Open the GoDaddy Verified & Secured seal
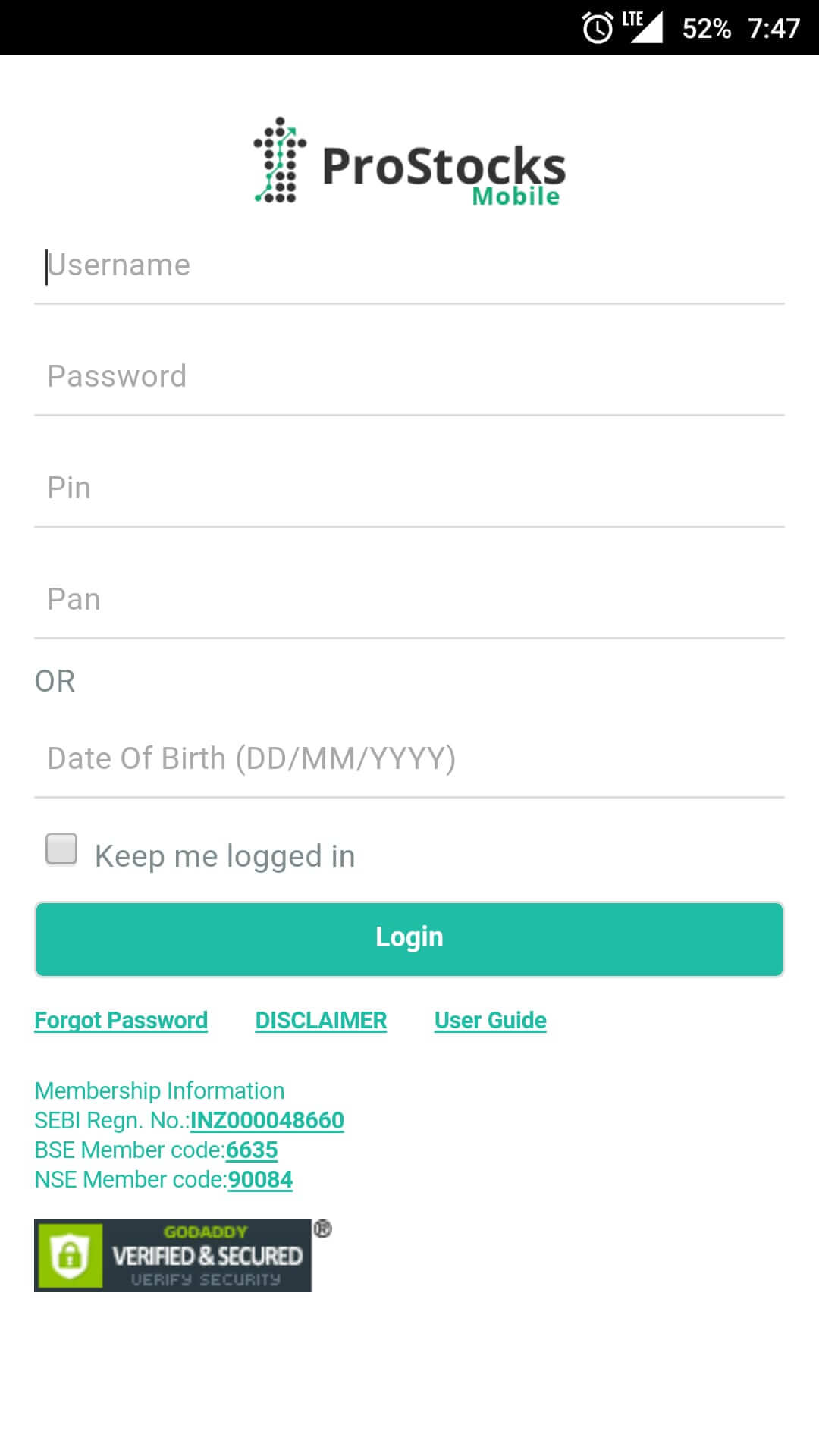819x1456 pixels. (174, 1256)
